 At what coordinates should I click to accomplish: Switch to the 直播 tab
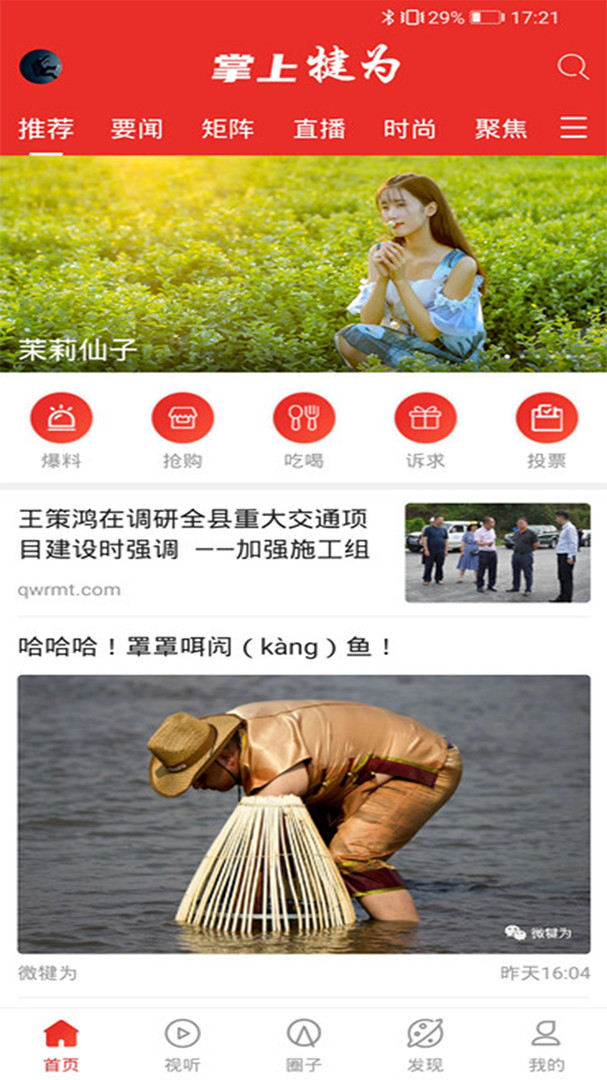click(x=319, y=129)
